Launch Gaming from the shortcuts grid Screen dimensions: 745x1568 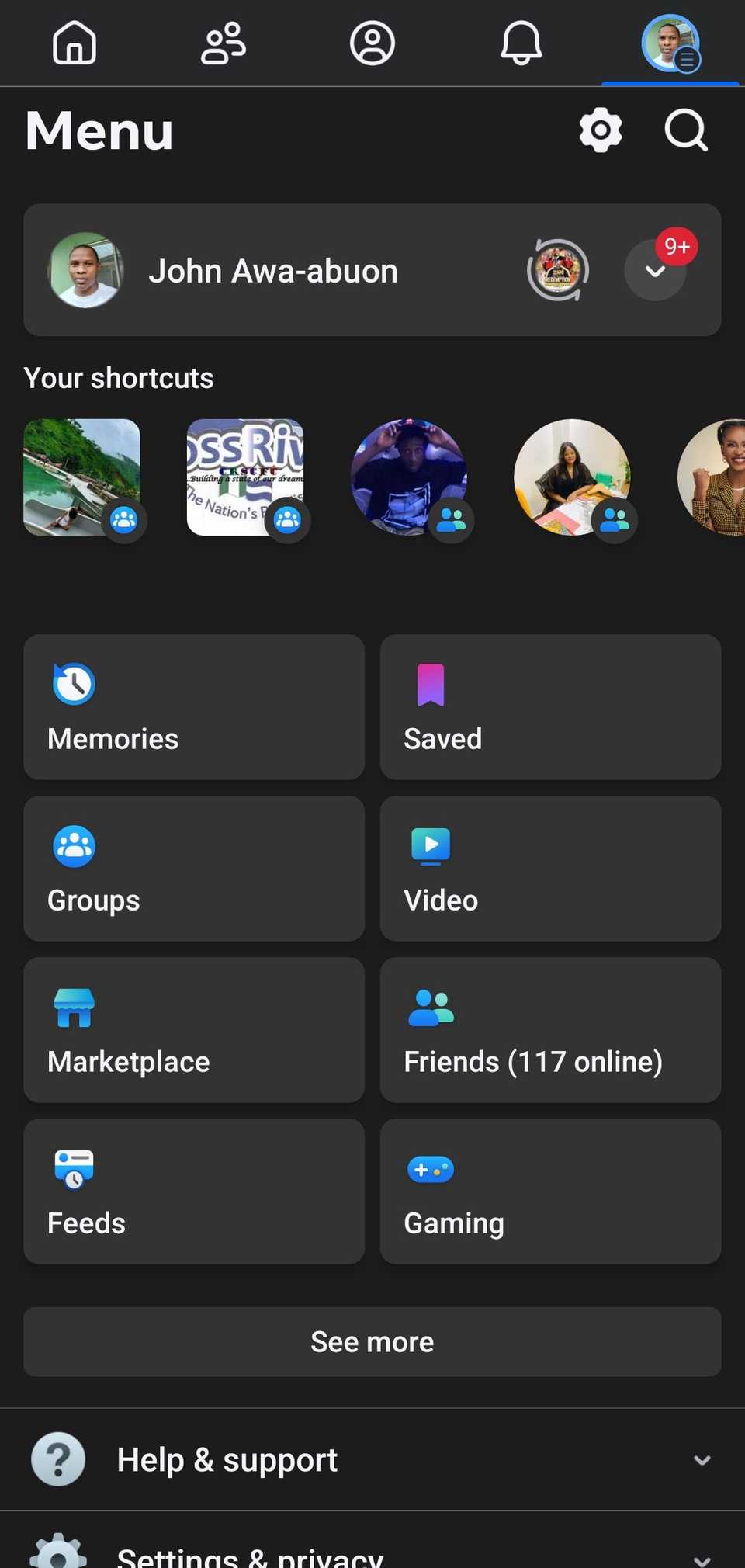pos(550,1192)
